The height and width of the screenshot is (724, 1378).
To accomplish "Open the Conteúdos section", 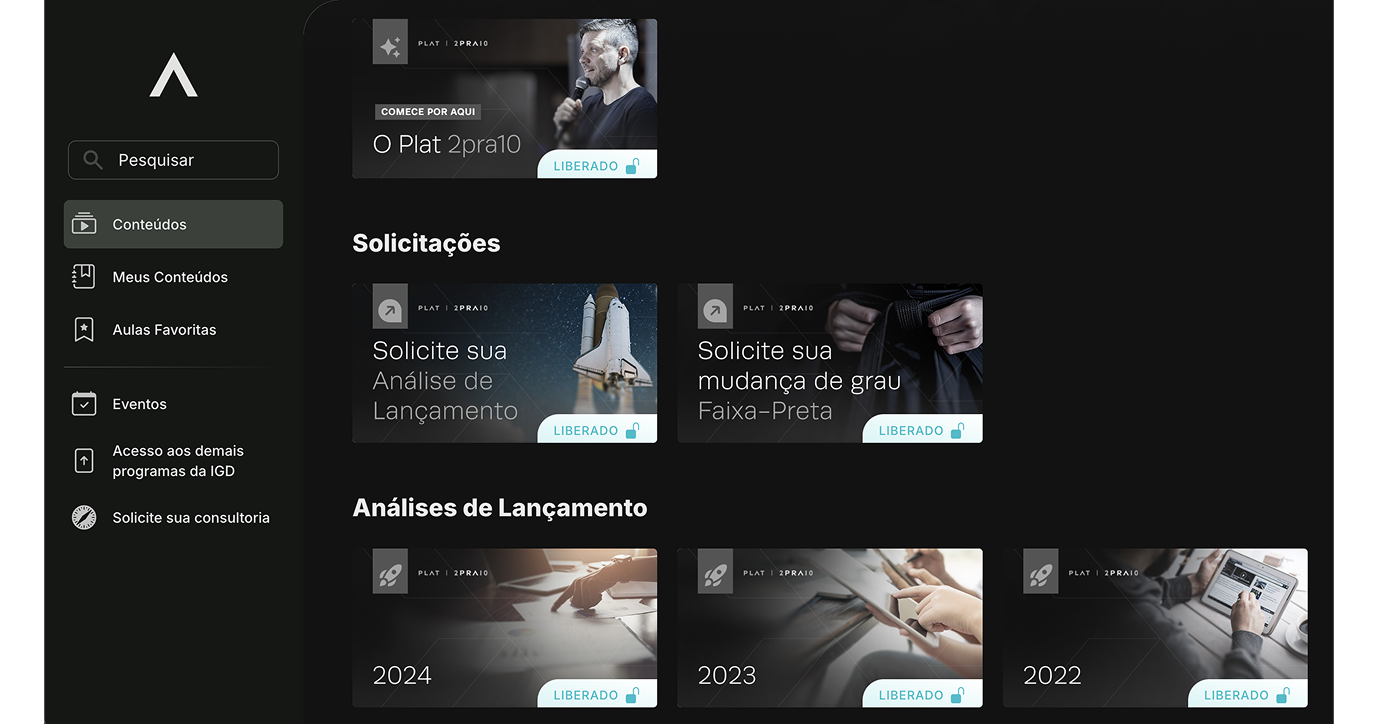I will (x=173, y=224).
